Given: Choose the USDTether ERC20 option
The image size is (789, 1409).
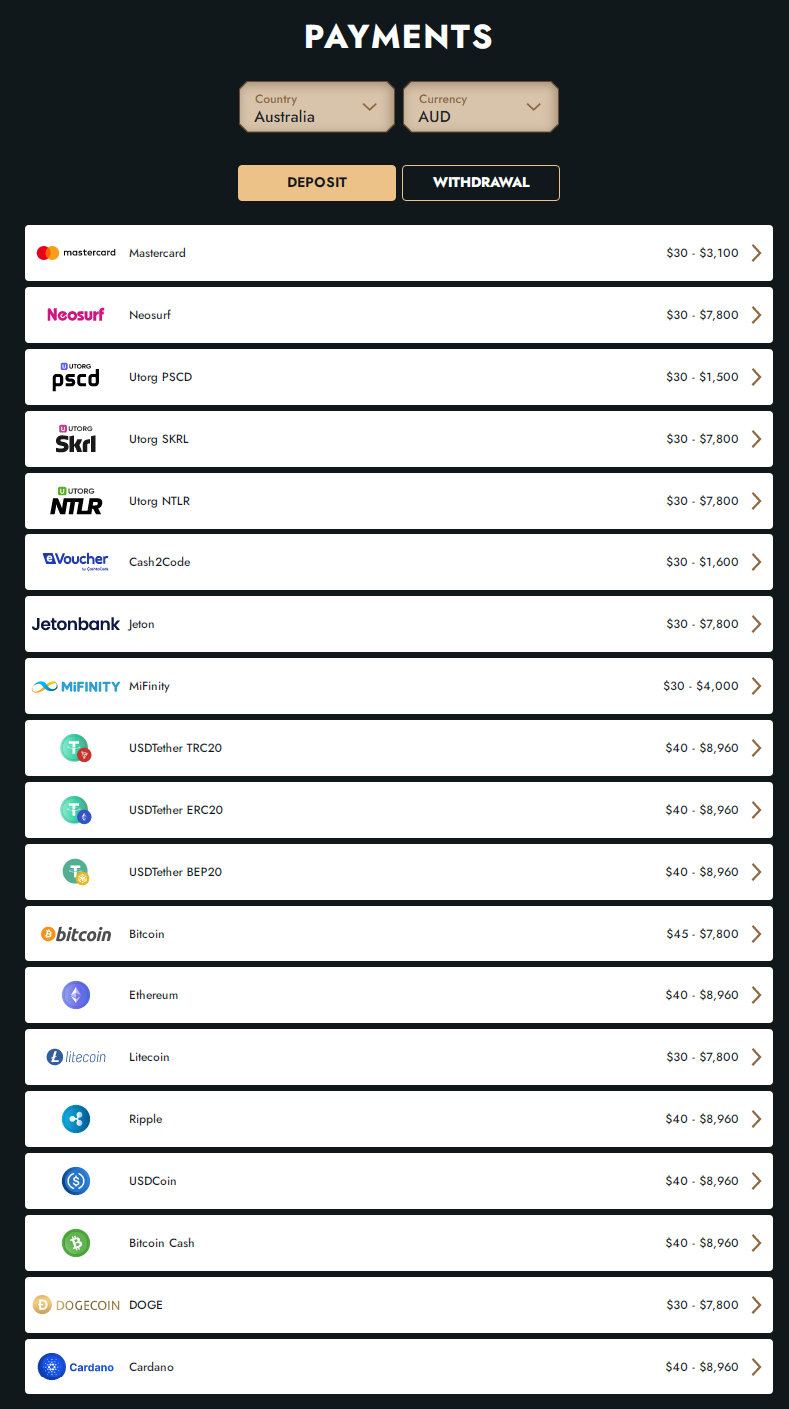Looking at the screenshot, I should [x=399, y=810].
